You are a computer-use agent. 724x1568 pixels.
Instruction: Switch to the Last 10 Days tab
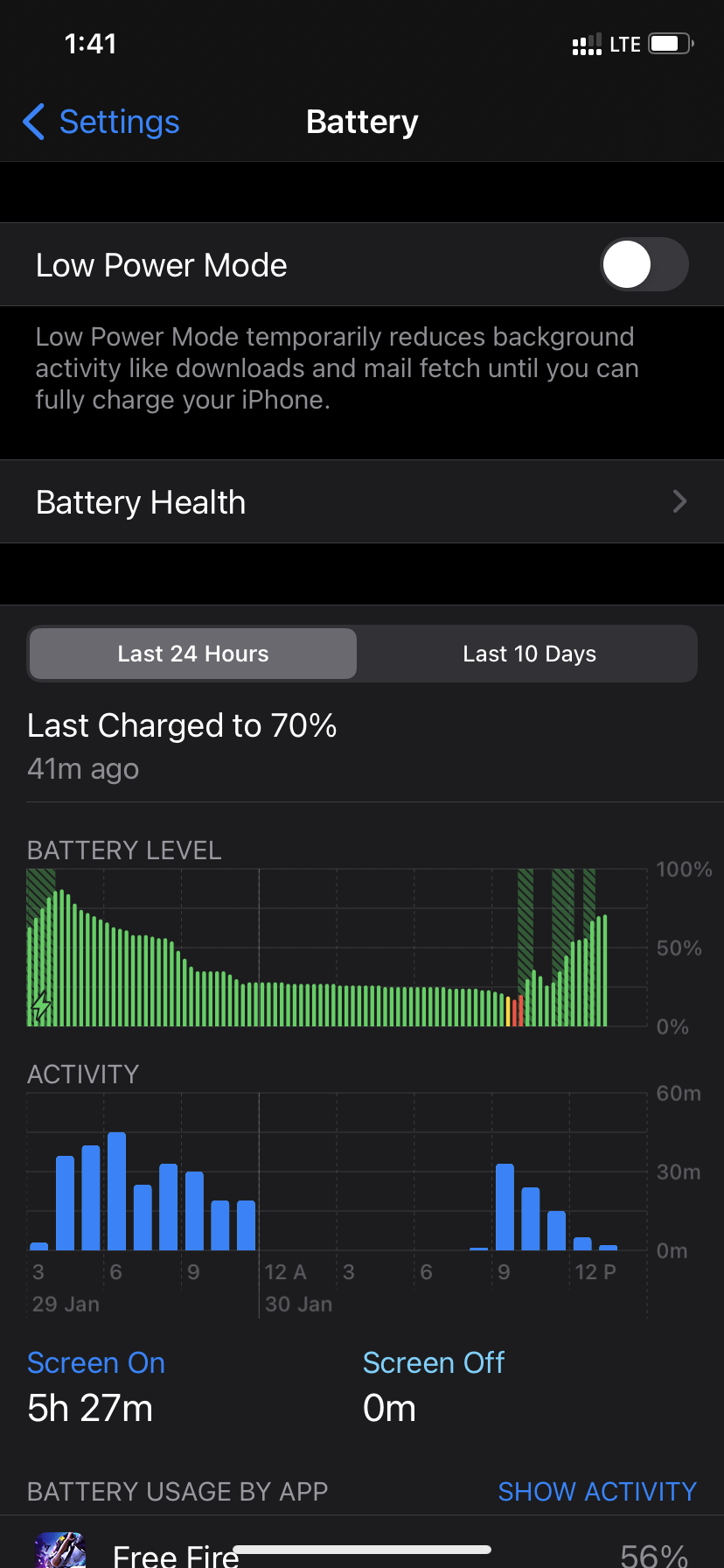tap(529, 654)
